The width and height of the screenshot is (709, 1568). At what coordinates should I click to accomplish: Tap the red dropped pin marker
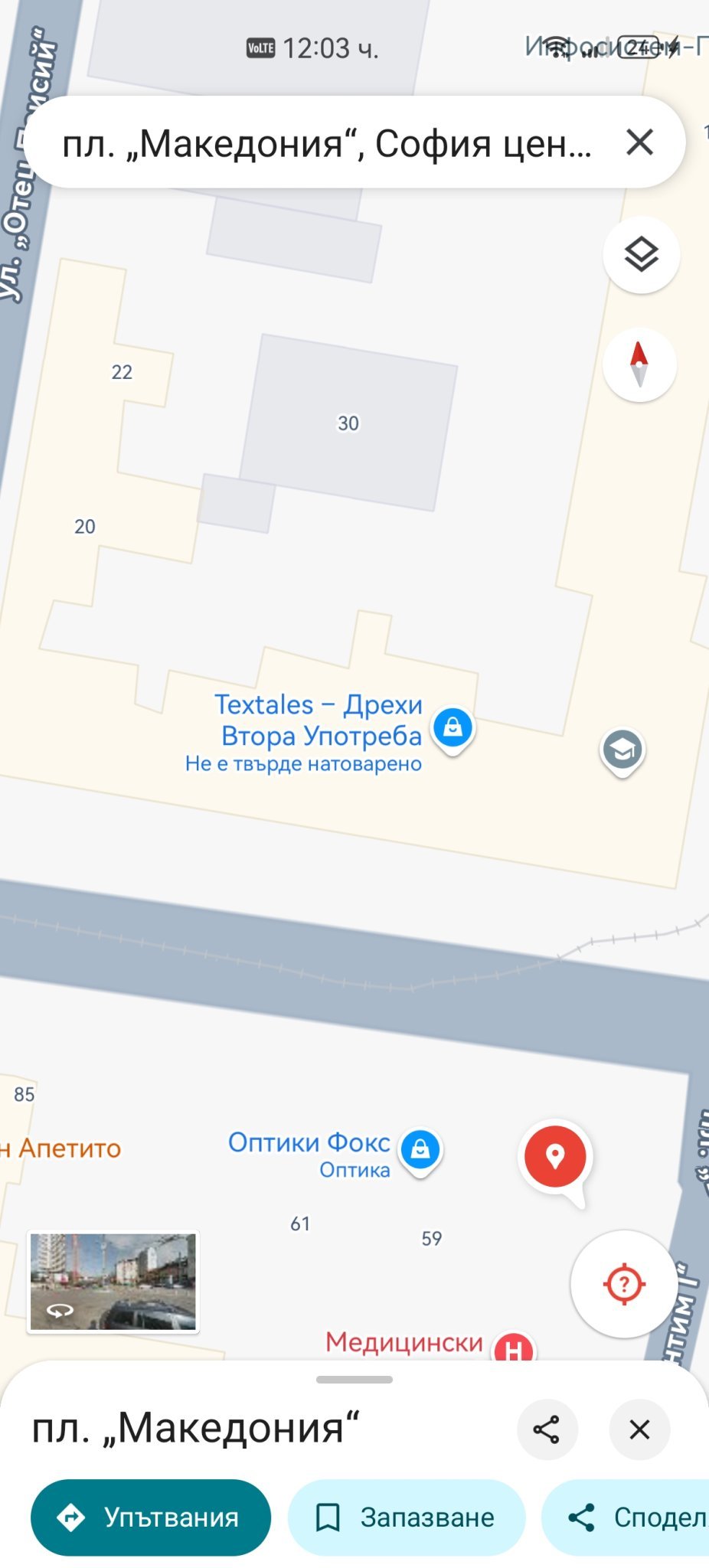[555, 1156]
